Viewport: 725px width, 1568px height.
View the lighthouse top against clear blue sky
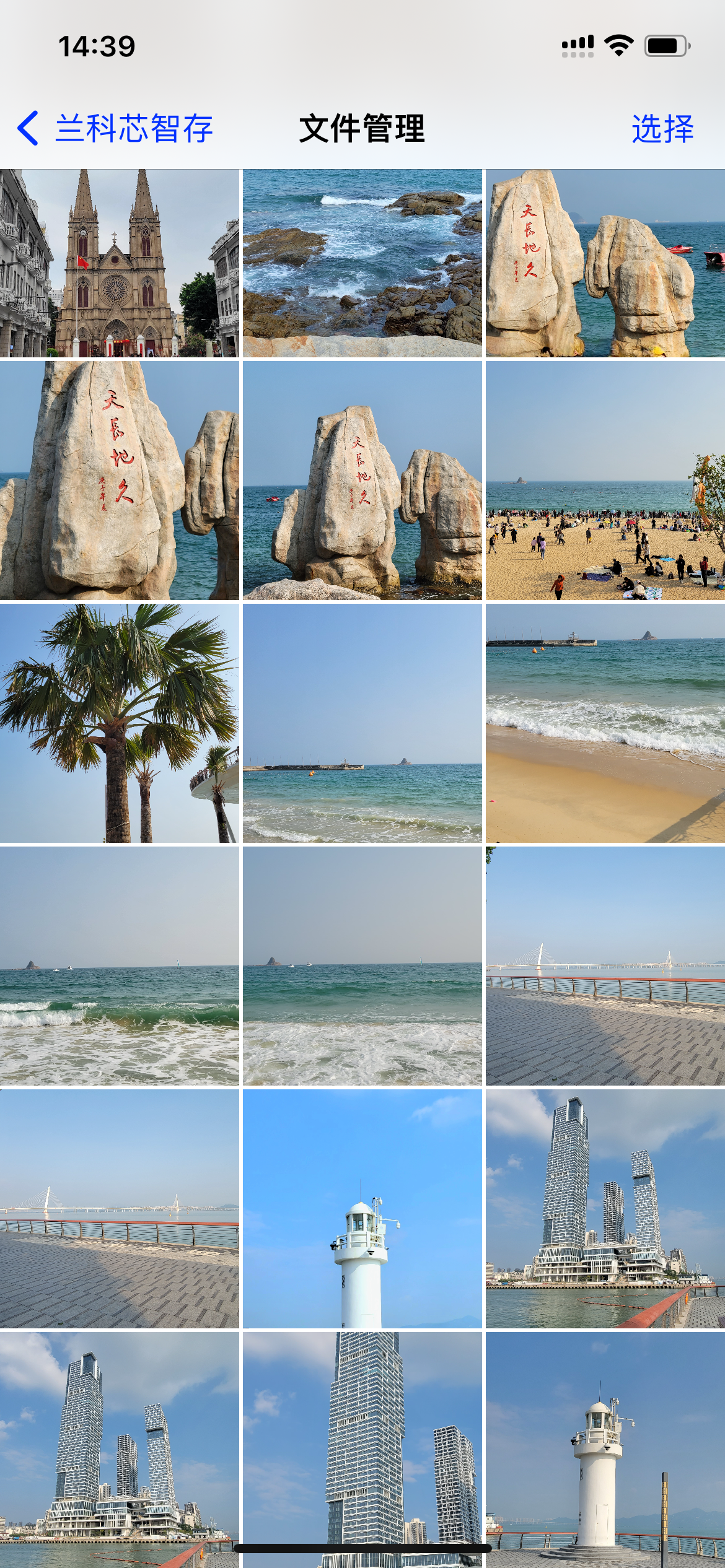[362, 1209]
